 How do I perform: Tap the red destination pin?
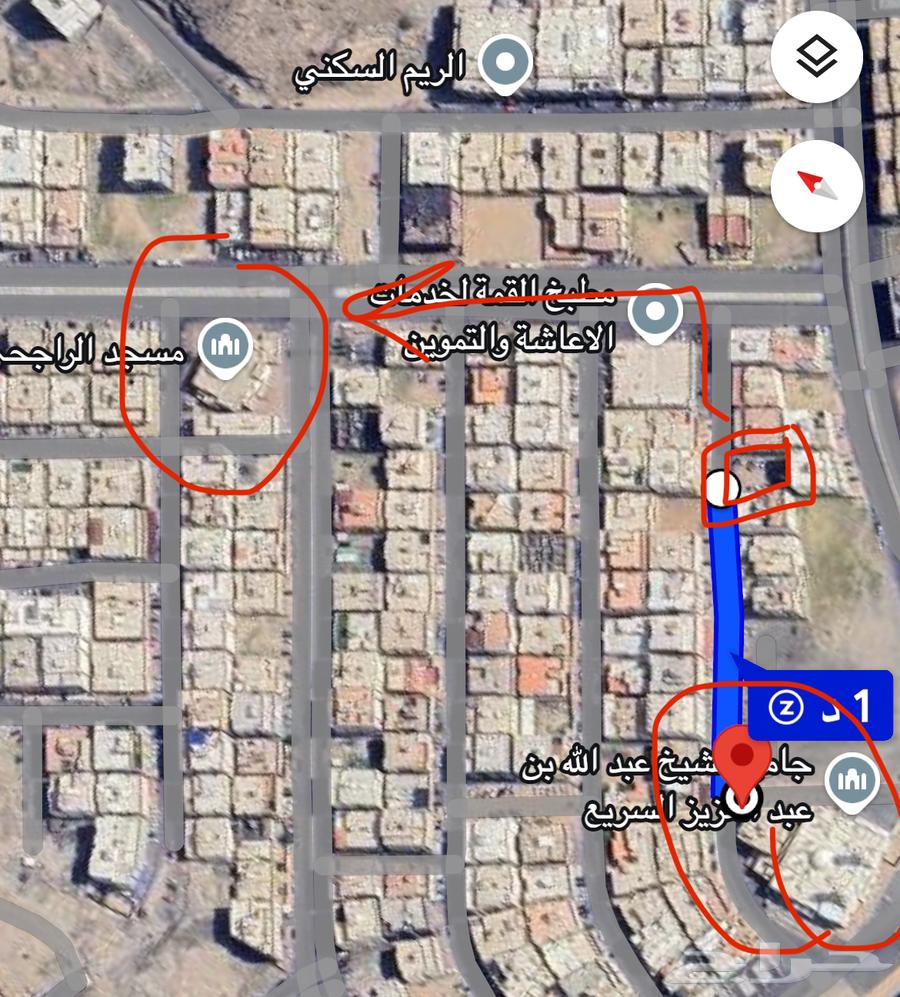pos(740,767)
